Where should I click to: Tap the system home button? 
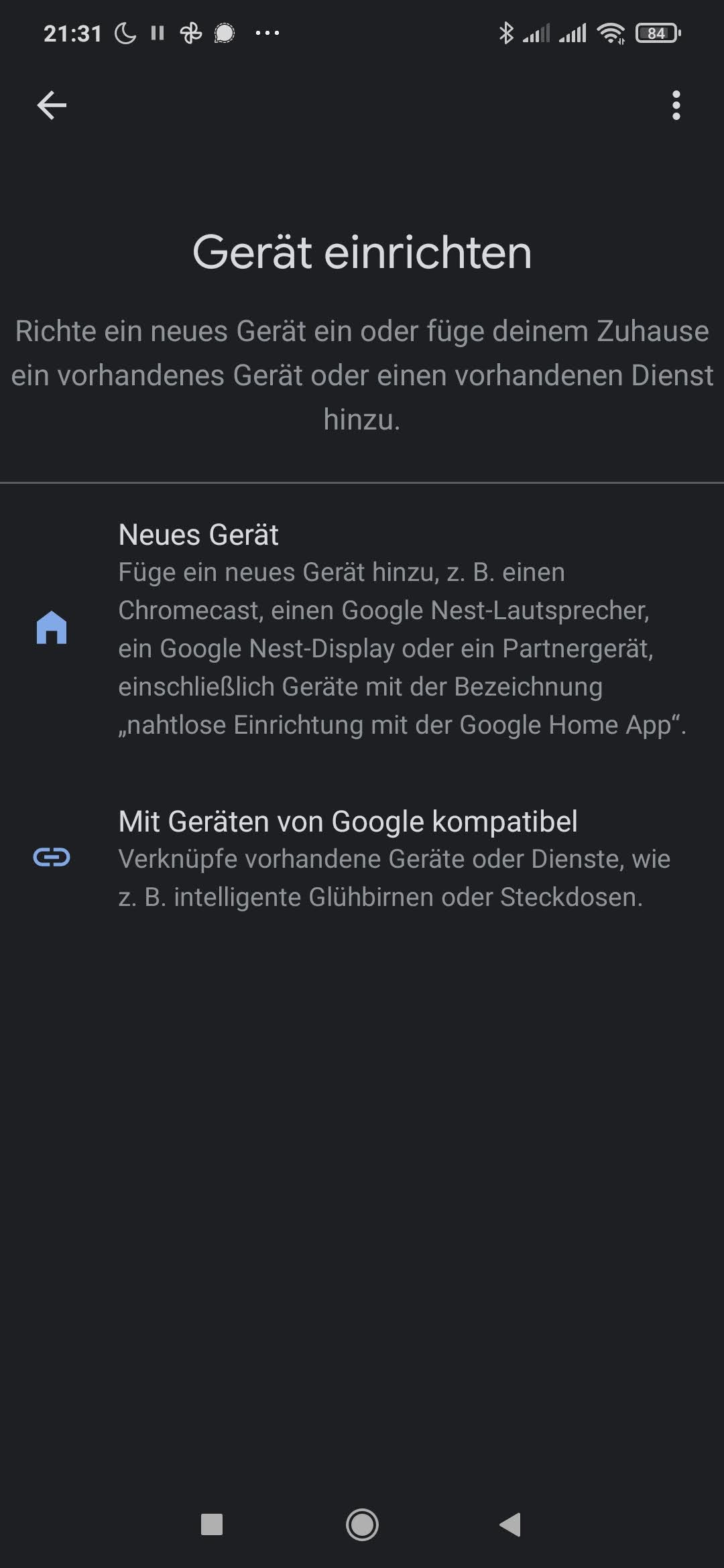(362, 1524)
